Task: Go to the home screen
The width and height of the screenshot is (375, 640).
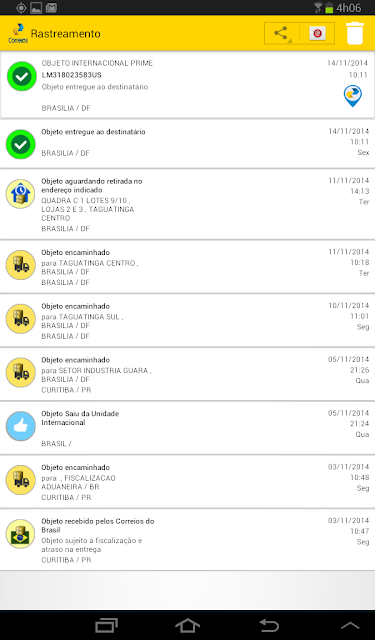Action: click(x=187, y=625)
